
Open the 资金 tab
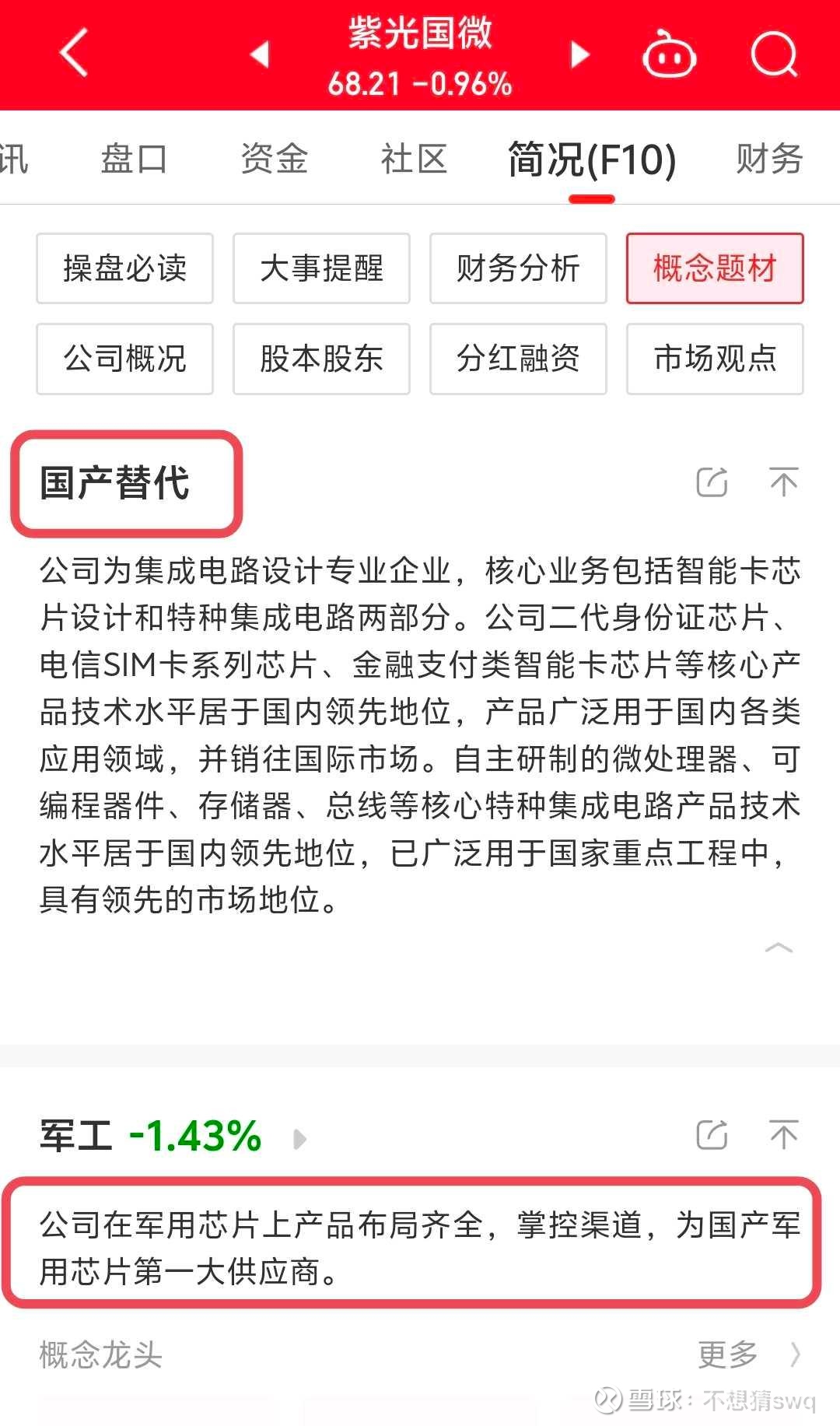pyautogui.click(x=274, y=159)
